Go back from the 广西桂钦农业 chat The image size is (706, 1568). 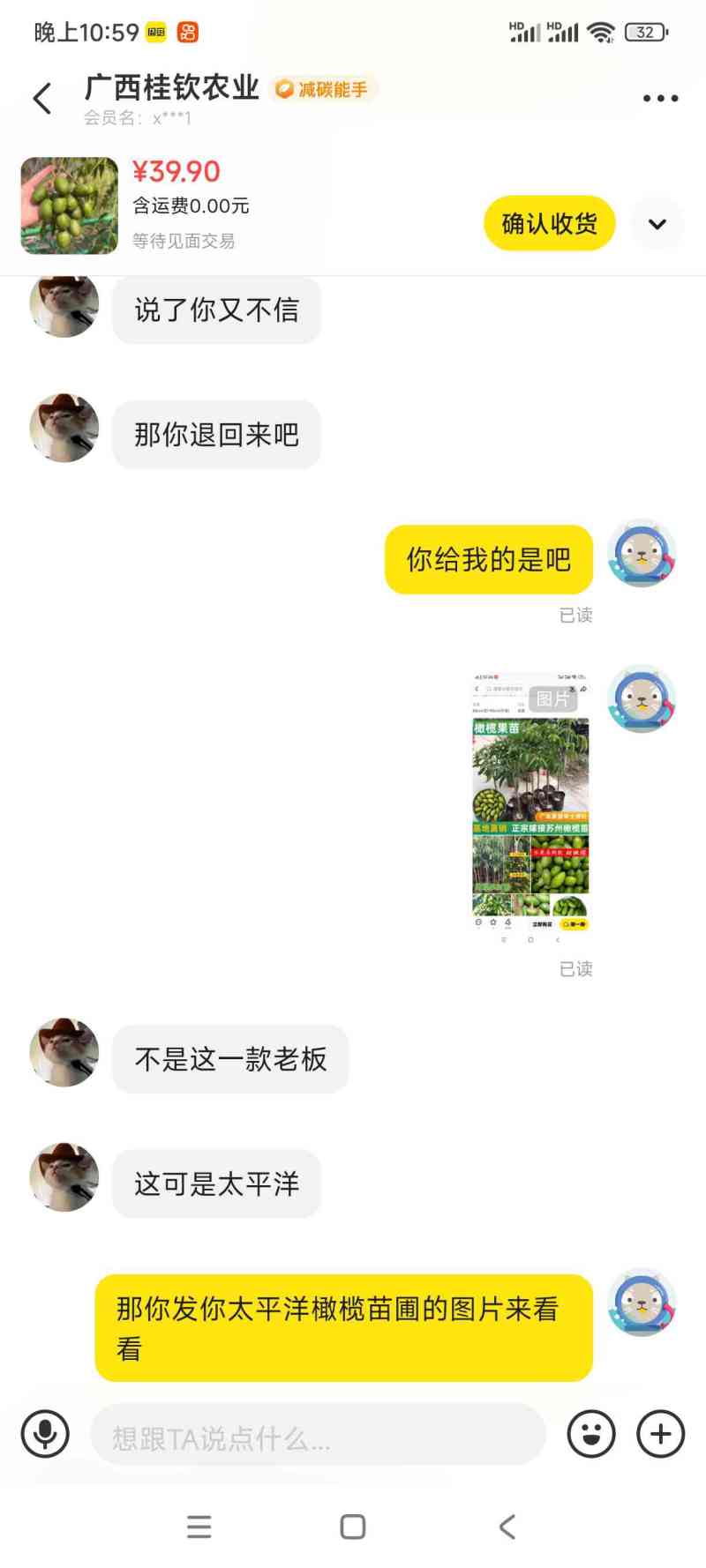[x=42, y=99]
